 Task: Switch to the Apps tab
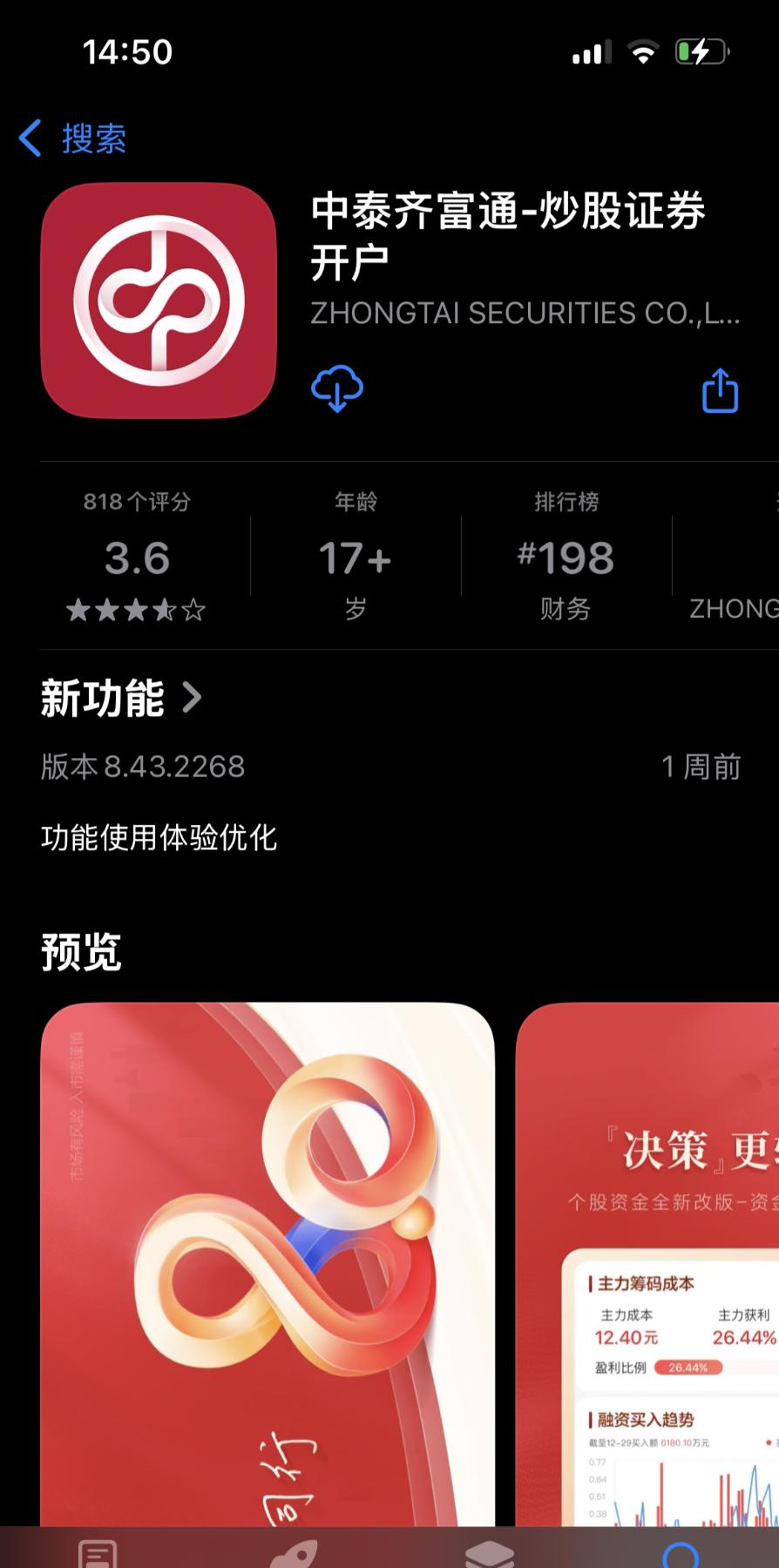pyautogui.click(x=488, y=1552)
